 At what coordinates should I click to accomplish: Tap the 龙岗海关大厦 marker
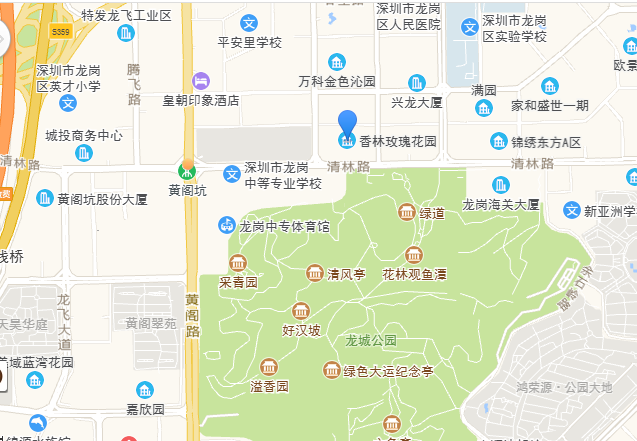pyautogui.click(x=500, y=184)
